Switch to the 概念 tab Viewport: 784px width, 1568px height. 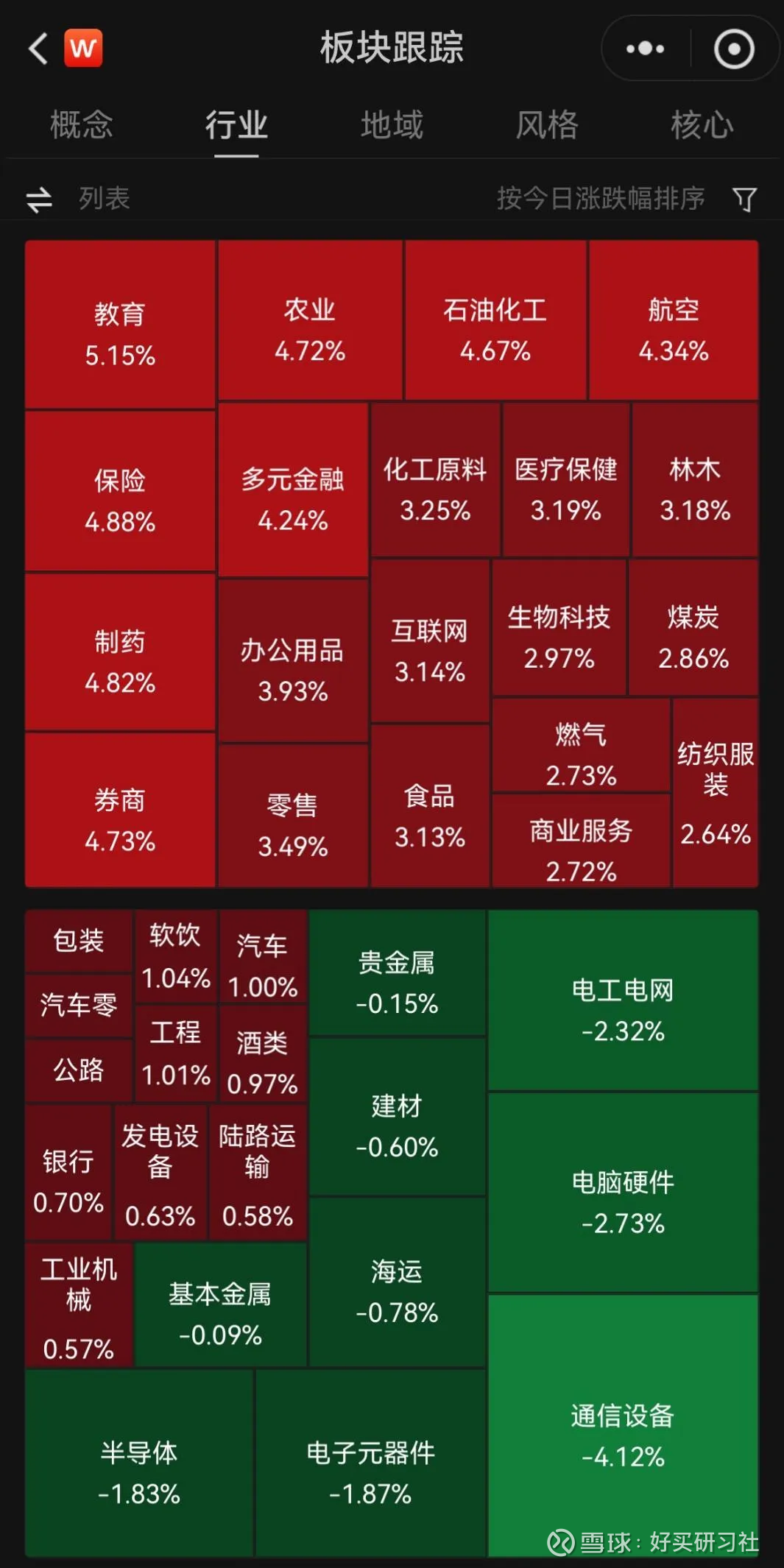tap(81, 124)
